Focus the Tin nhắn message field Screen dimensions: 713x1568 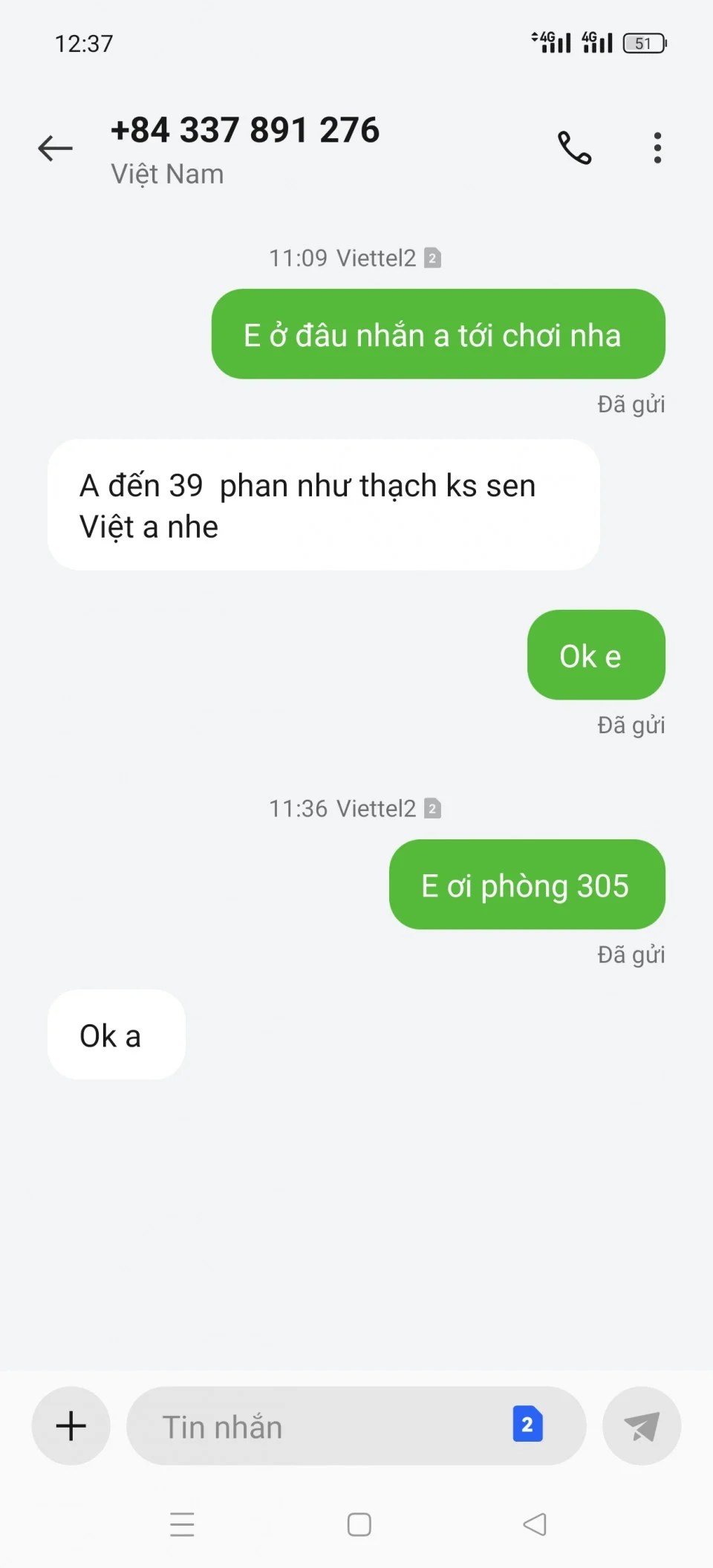click(x=319, y=1426)
